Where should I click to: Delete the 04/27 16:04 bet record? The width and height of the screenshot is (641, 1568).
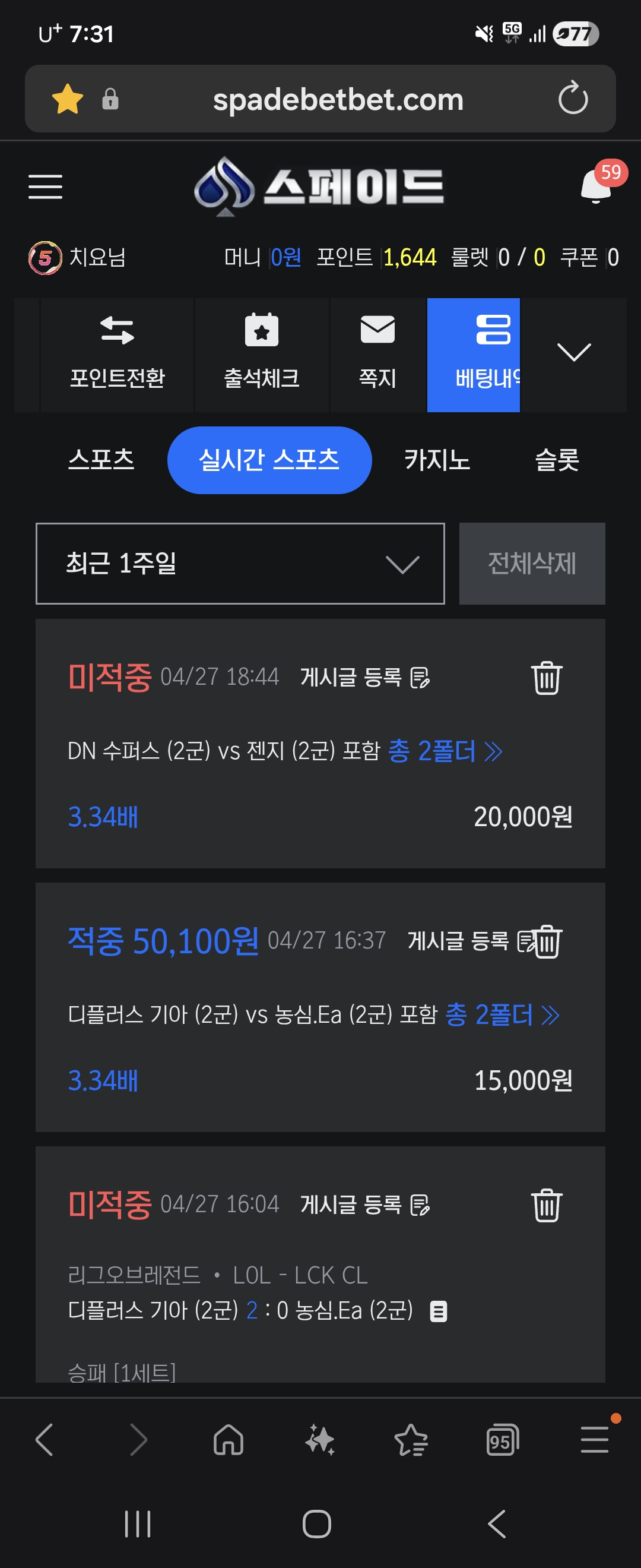(547, 1205)
